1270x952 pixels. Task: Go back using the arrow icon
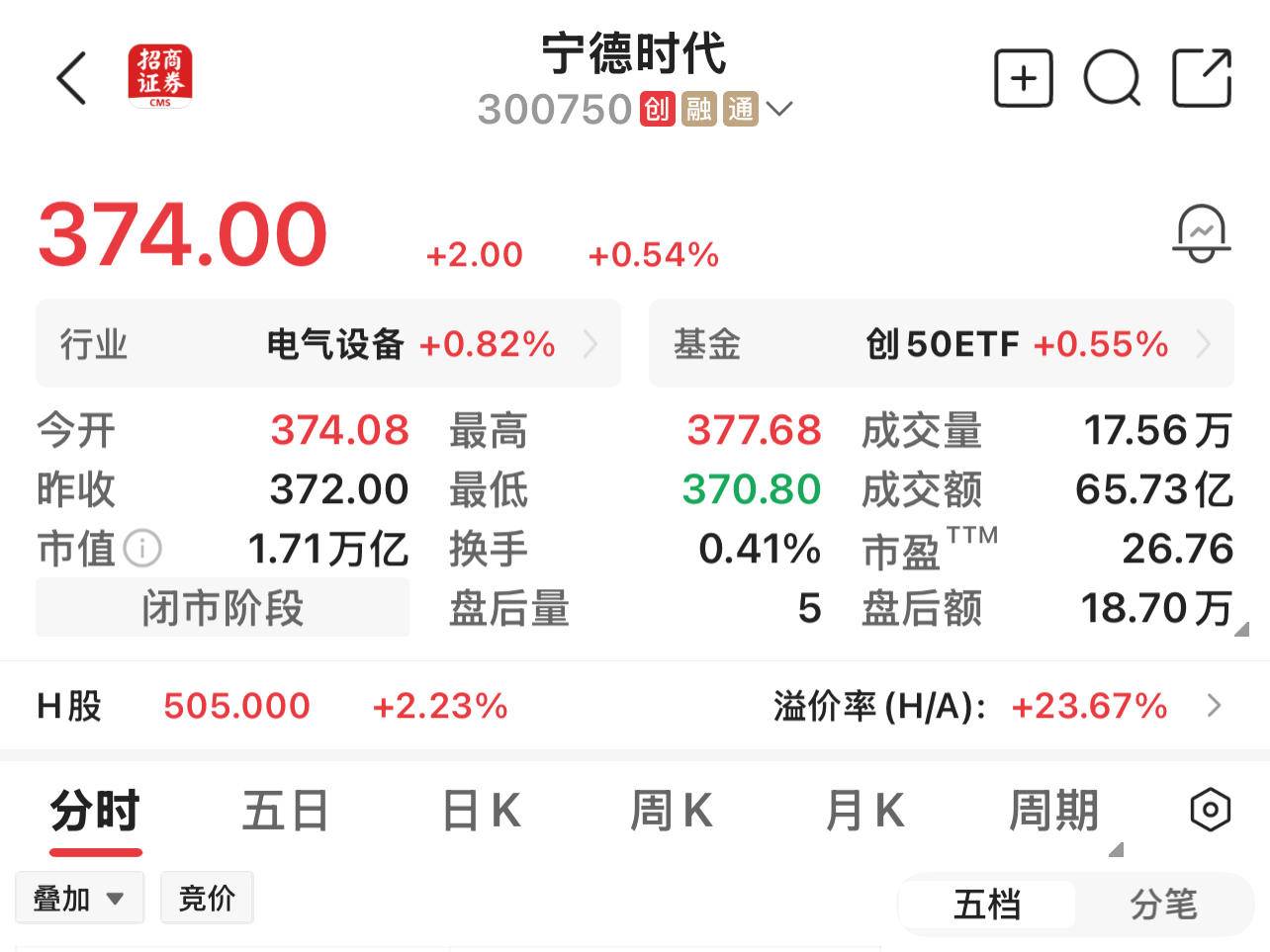click(x=72, y=78)
